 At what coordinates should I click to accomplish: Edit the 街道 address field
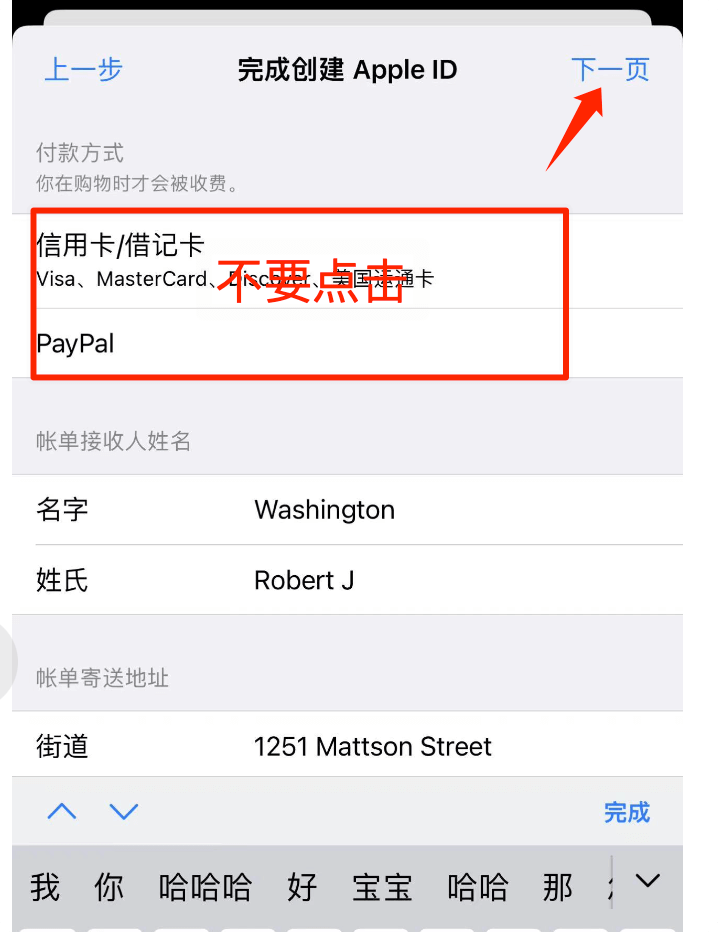pos(372,746)
